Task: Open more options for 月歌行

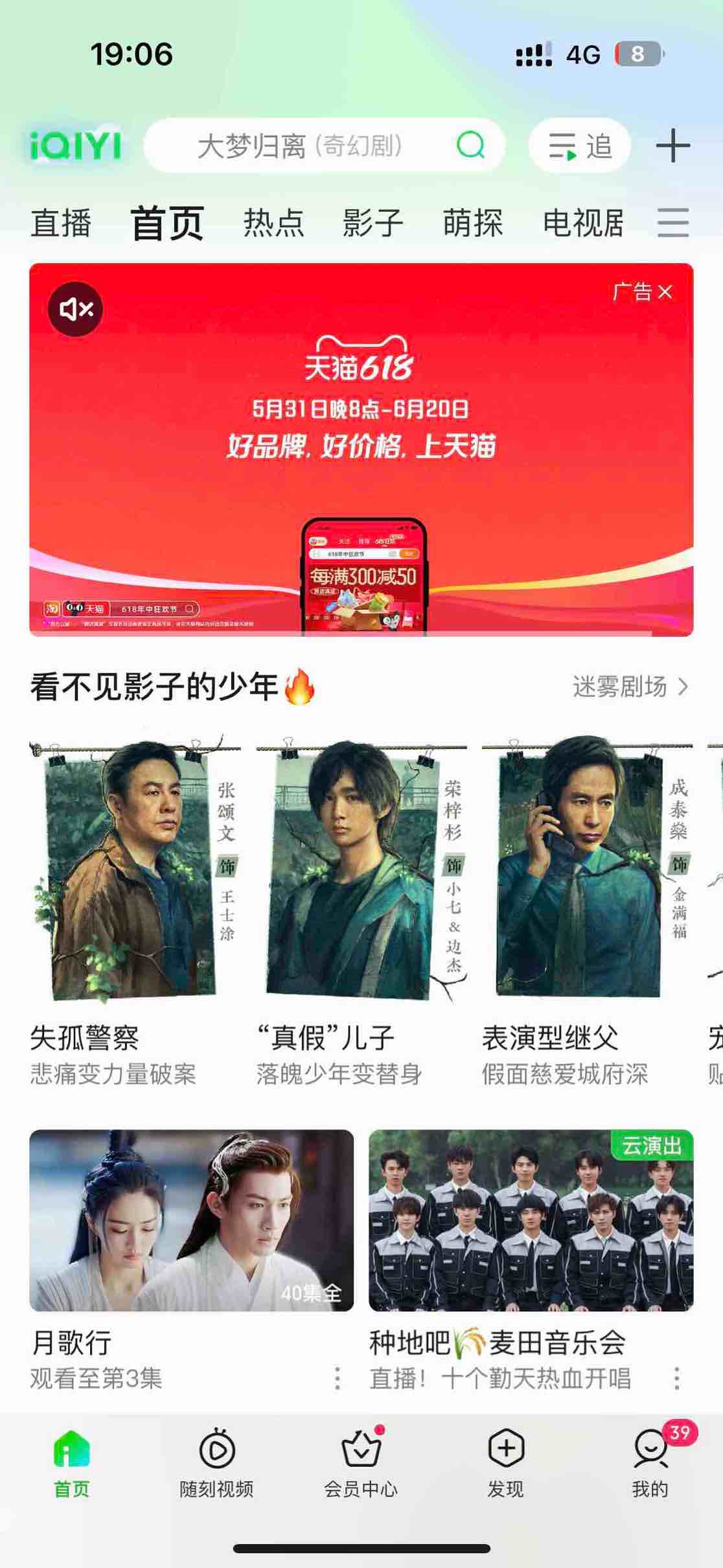Action: coord(338,1378)
